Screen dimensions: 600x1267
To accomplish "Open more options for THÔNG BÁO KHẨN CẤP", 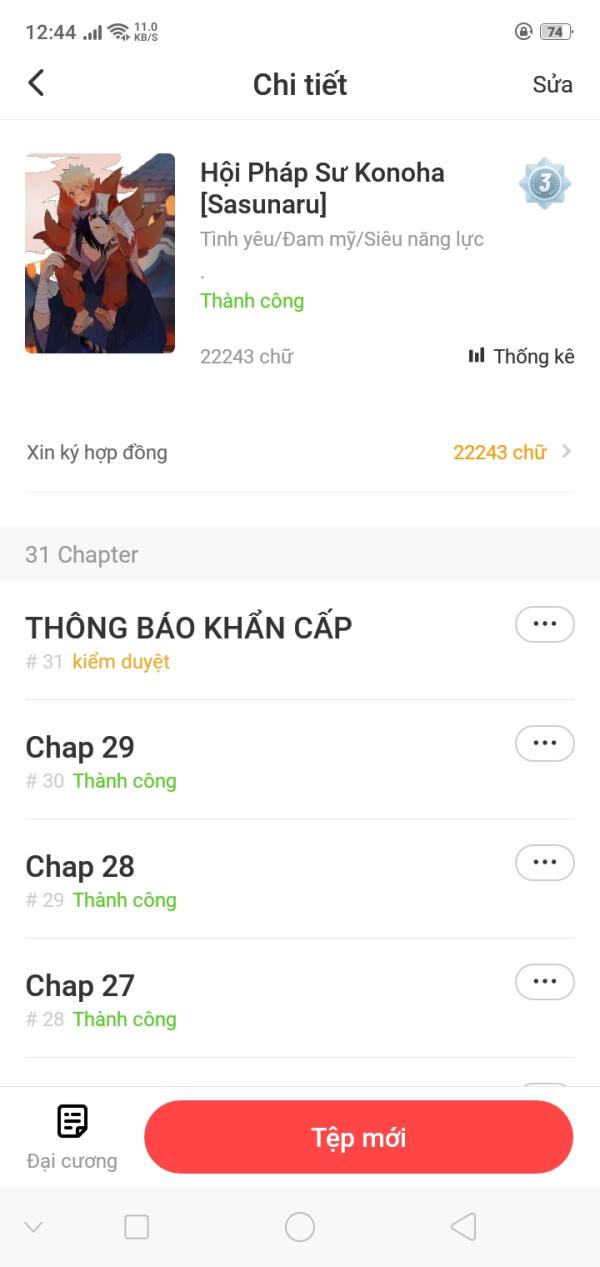I will [x=544, y=624].
